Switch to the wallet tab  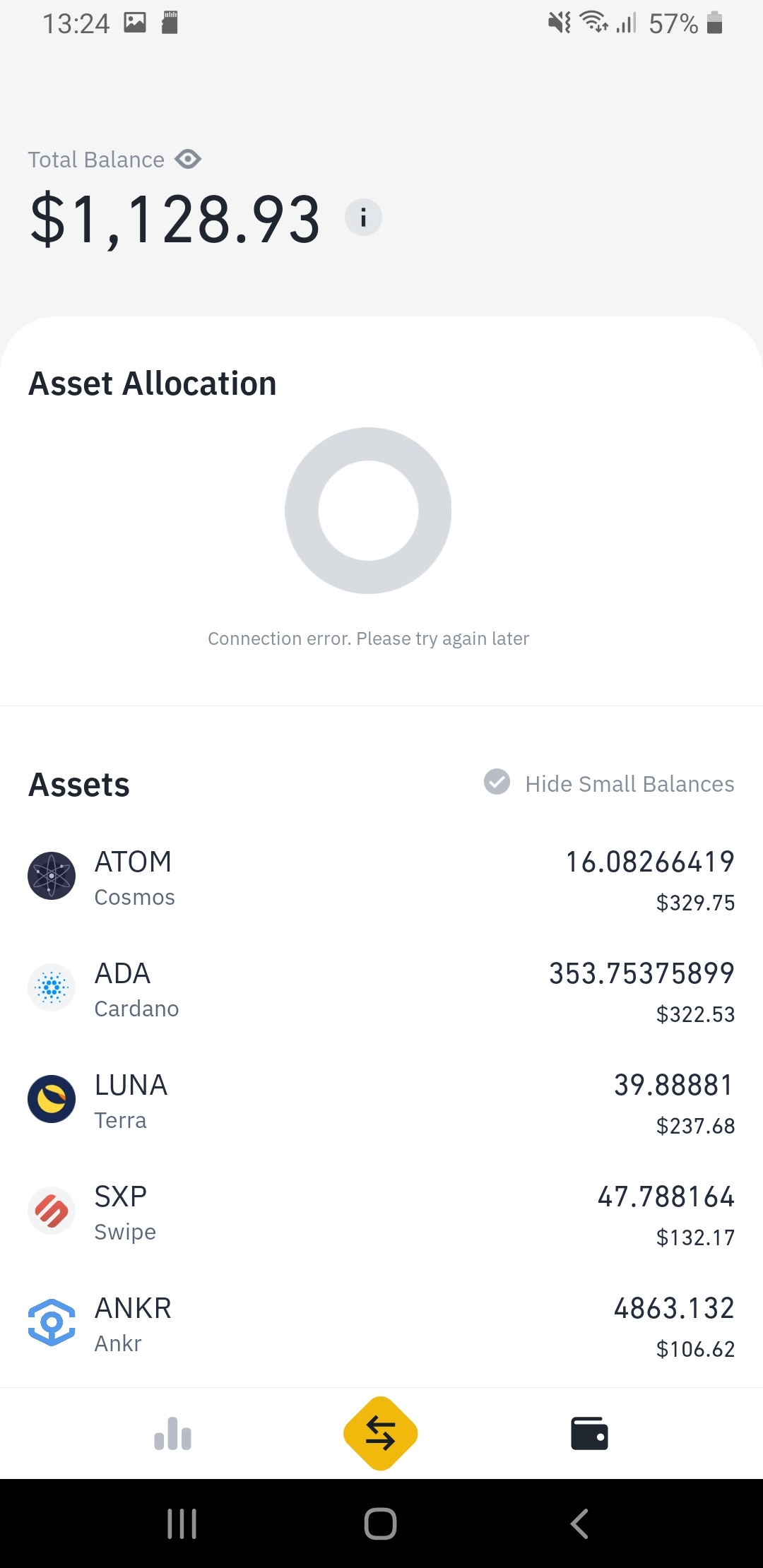coord(589,1434)
